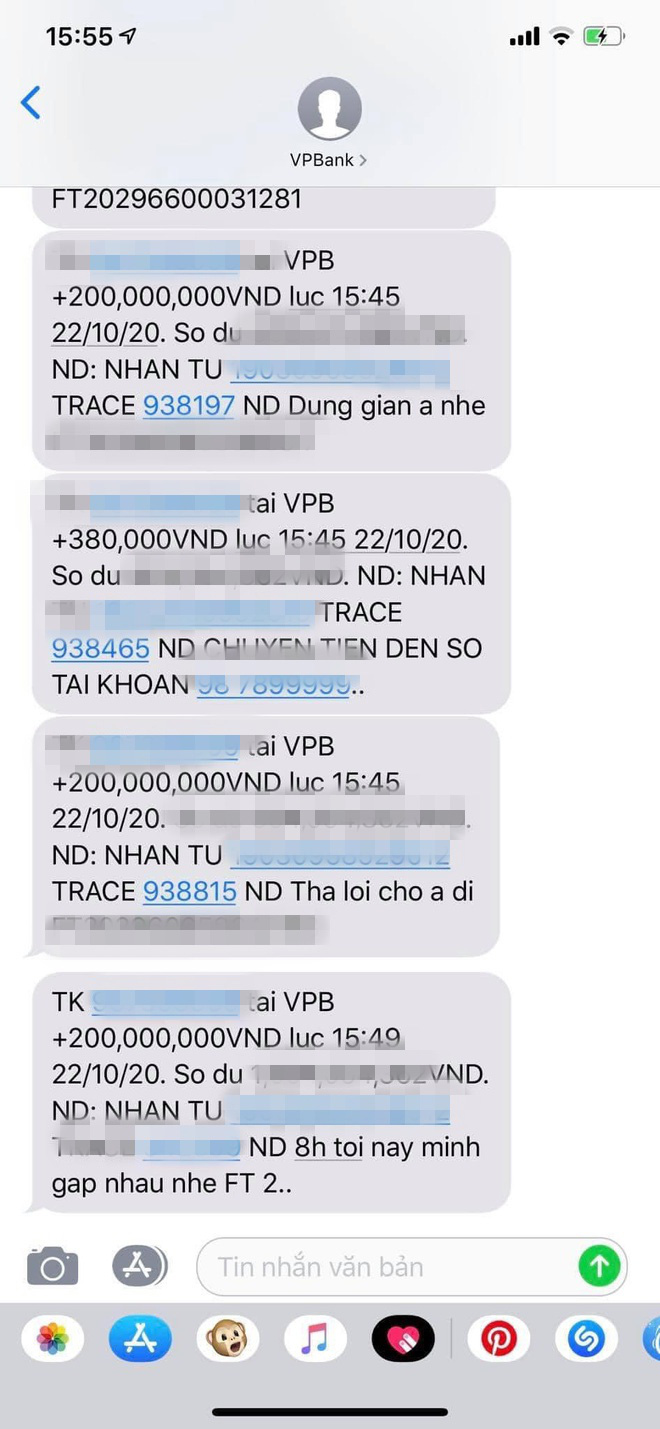Open the camera to attach a photo
The height and width of the screenshot is (1429, 660).
click(x=52, y=1267)
